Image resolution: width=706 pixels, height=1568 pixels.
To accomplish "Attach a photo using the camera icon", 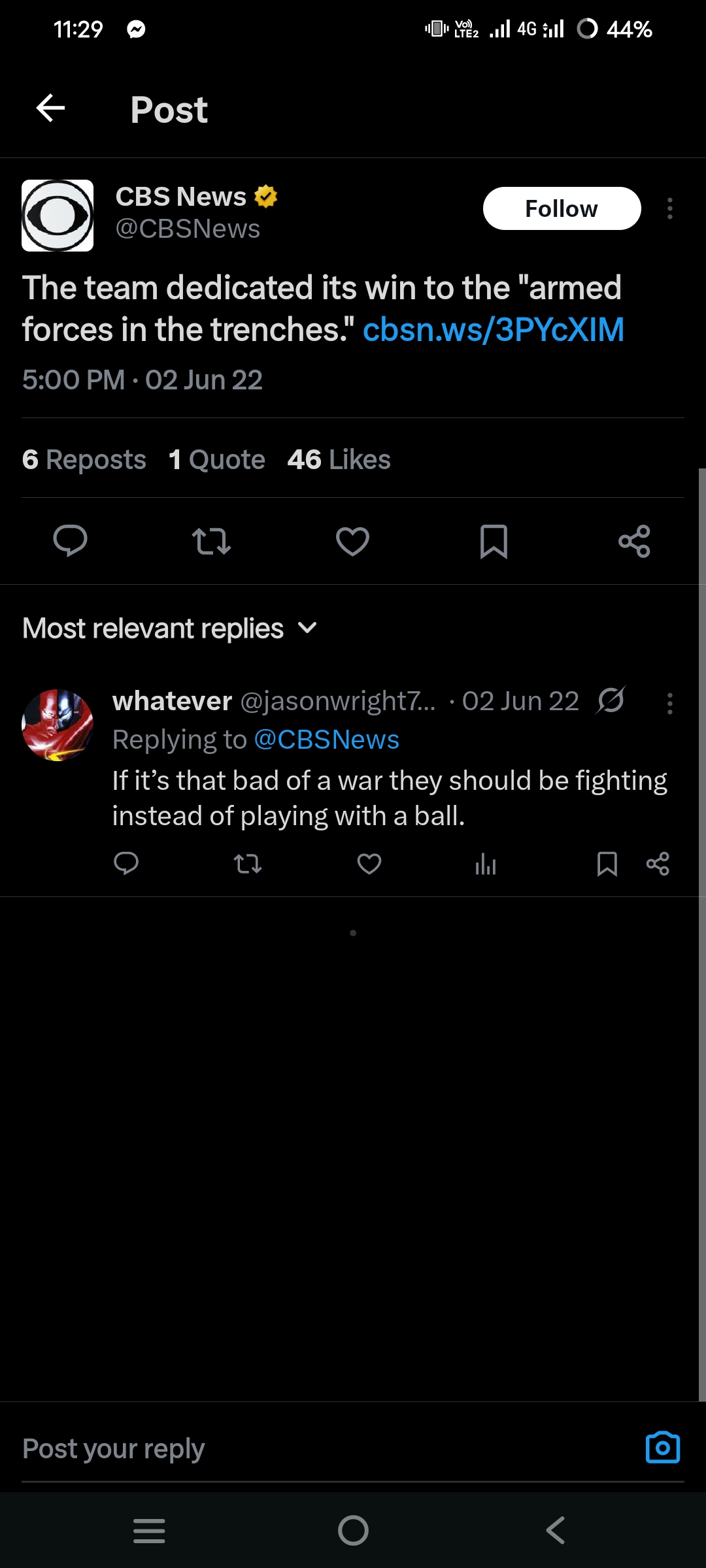I will pyautogui.click(x=662, y=1448).
